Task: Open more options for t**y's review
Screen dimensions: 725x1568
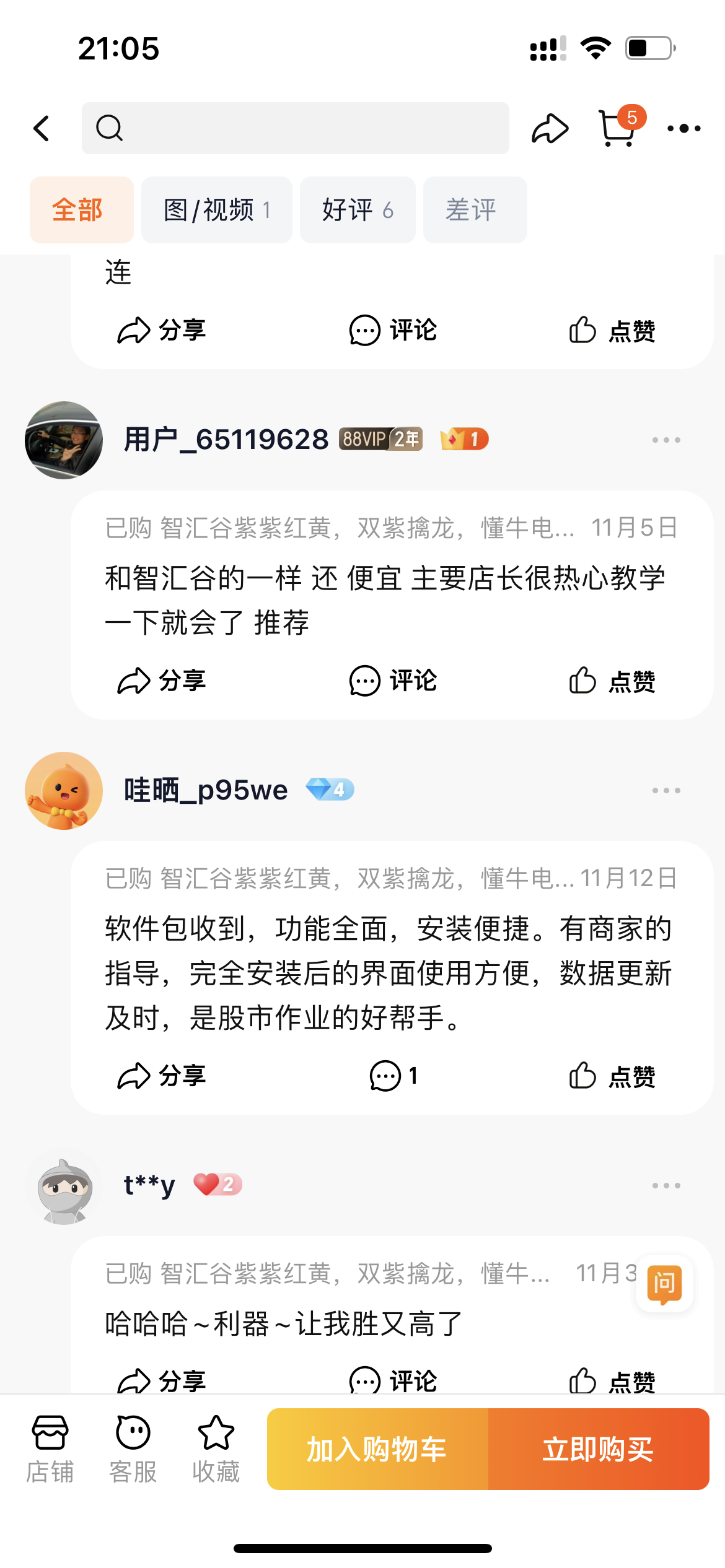Action: click(x=666, y=1185)
